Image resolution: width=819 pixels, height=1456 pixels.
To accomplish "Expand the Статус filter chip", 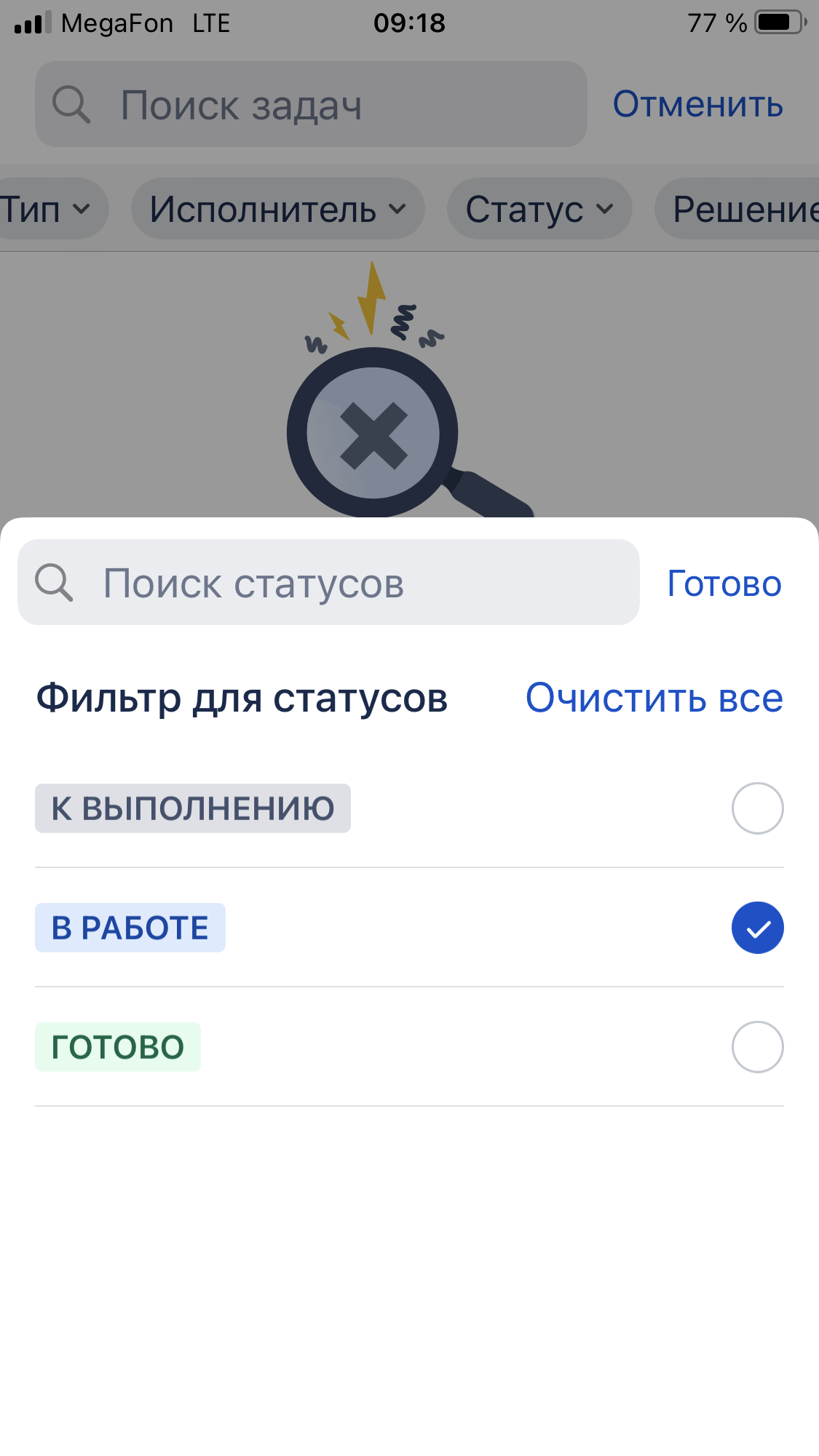I will (x=539, y=209).
